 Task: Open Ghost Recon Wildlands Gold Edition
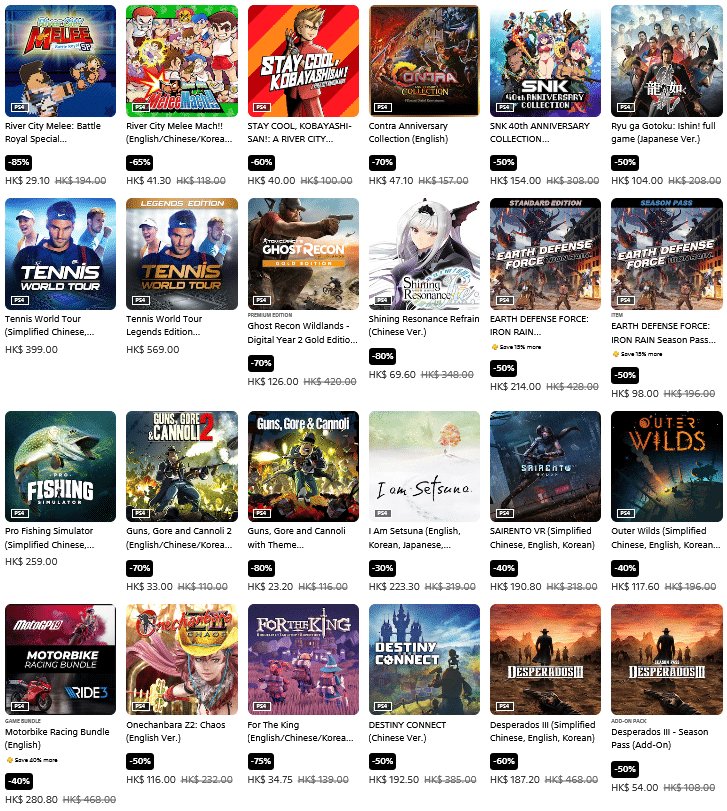pos(302,253)
